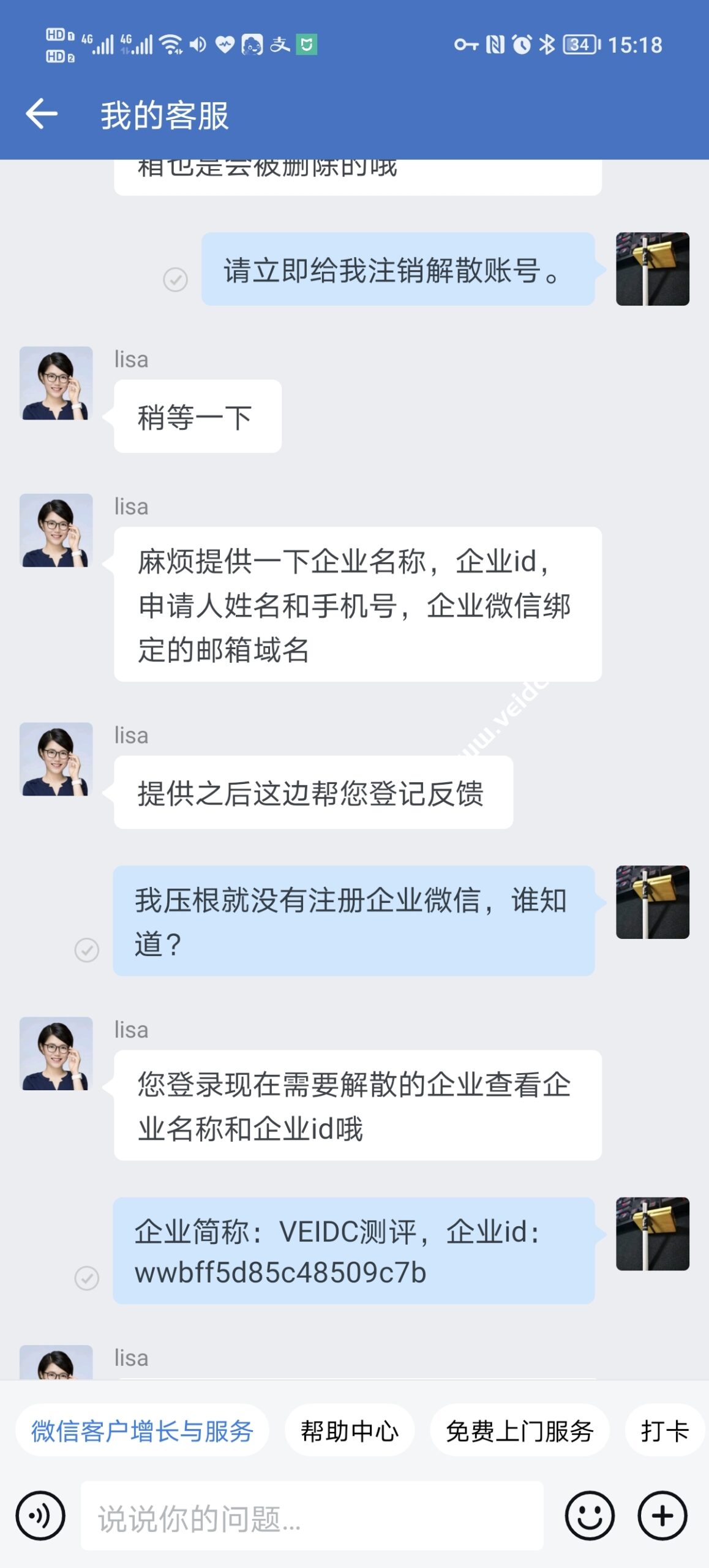
Task: Tap the 微信客户增长与服务 chip
Action: (x=142, y=1431)
